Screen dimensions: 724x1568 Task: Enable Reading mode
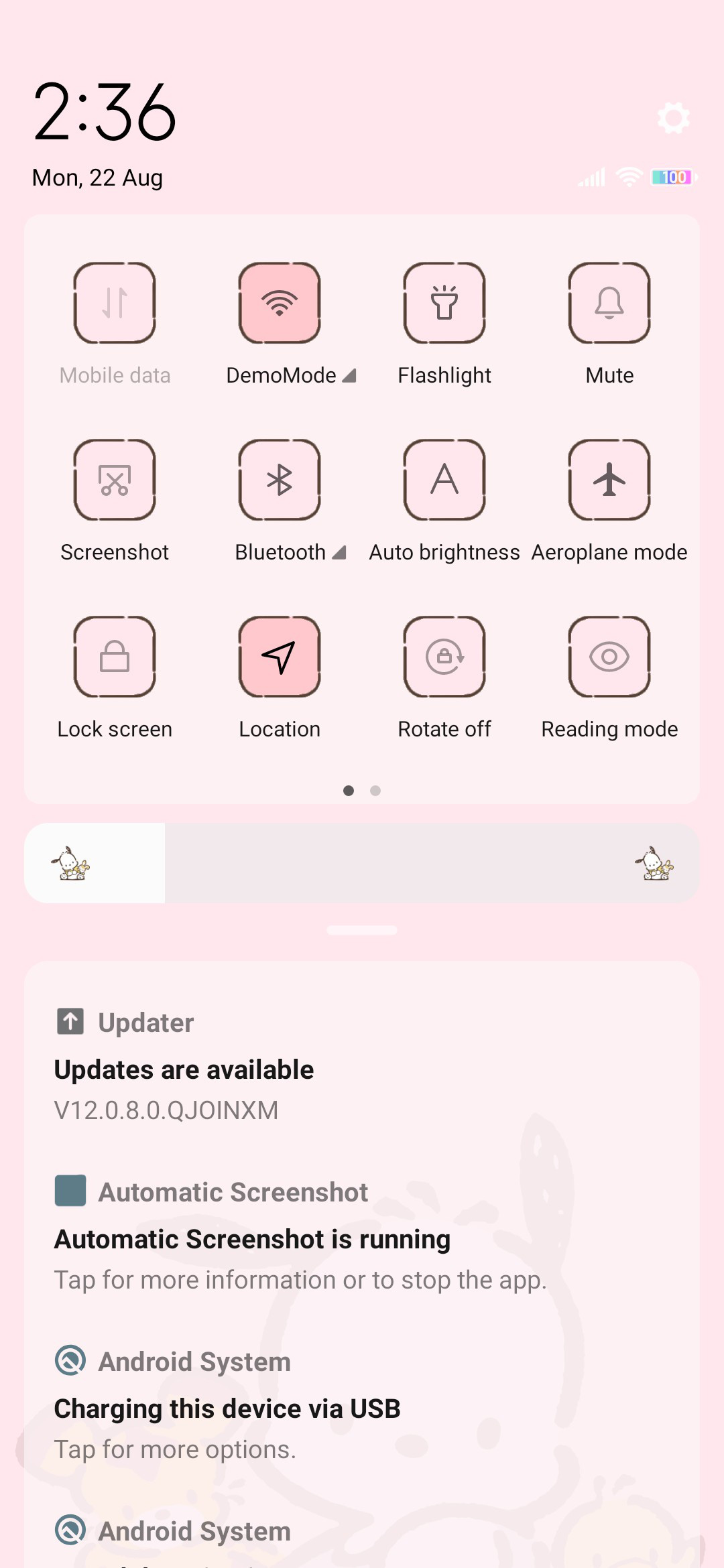tap(609, 657)
